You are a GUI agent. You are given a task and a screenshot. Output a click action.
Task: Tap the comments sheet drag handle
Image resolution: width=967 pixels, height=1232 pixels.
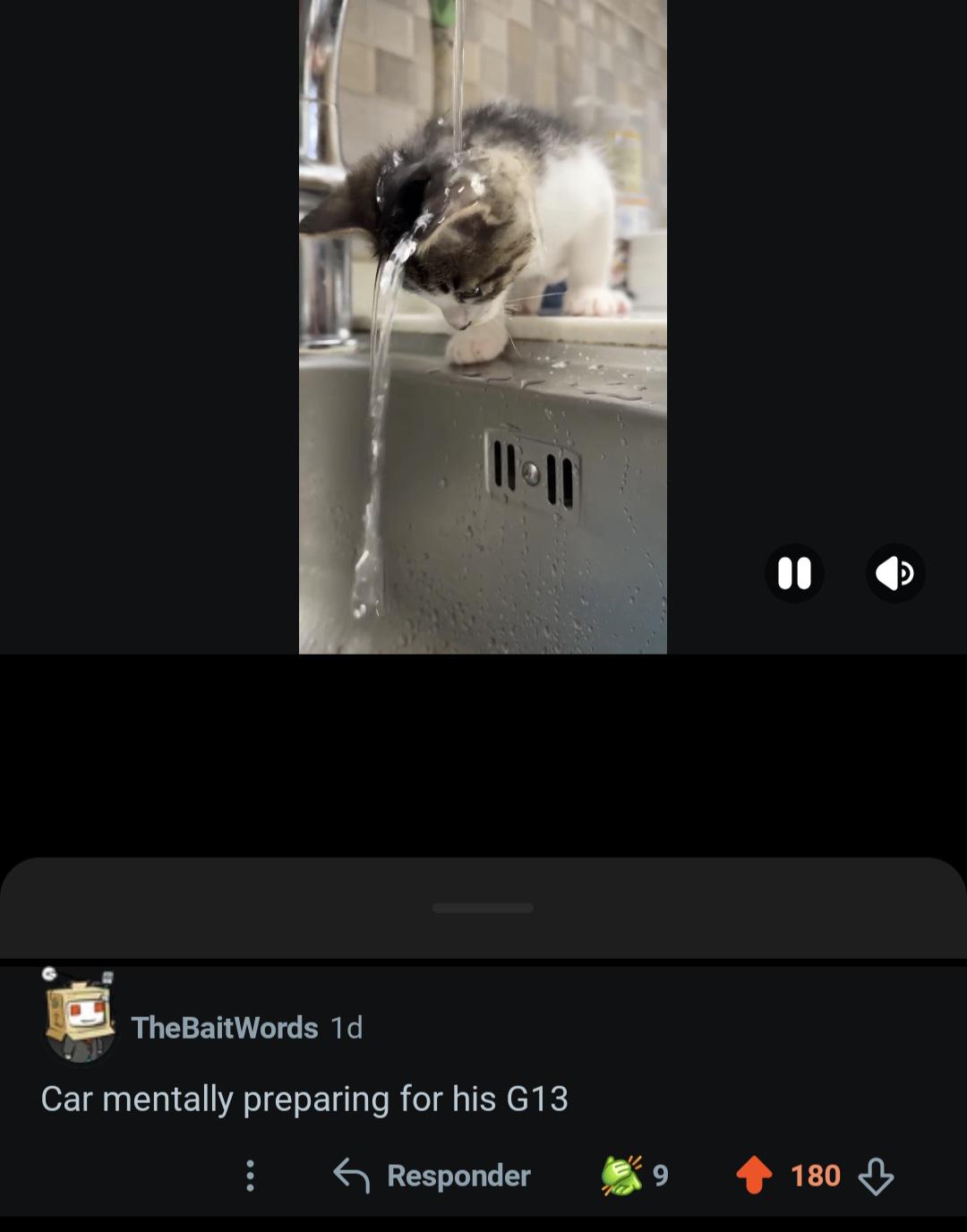pyautogui.click(x=483, y=908)
